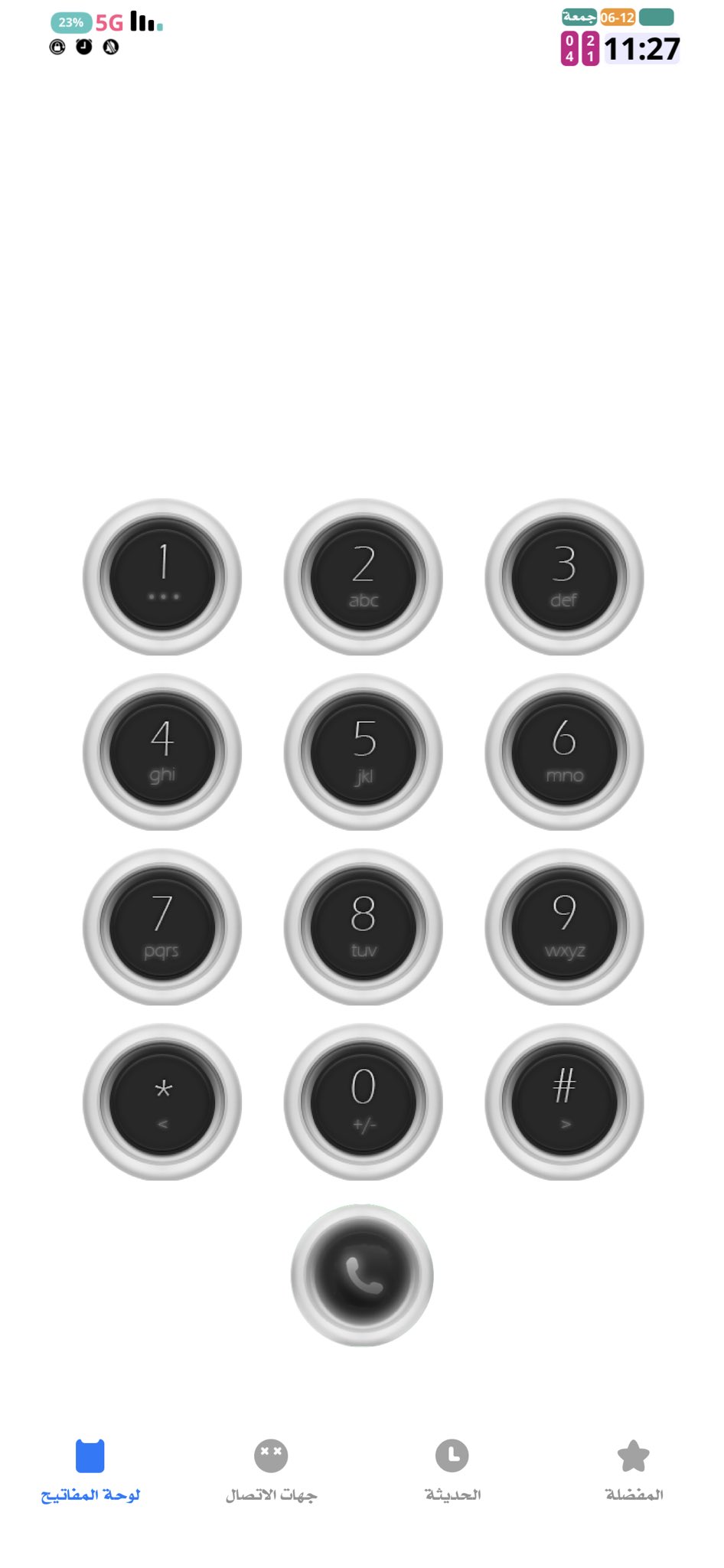724x1568 pixels.
Task: Dial digit 1 on the keypad
Action: click(x=162, y=577)
